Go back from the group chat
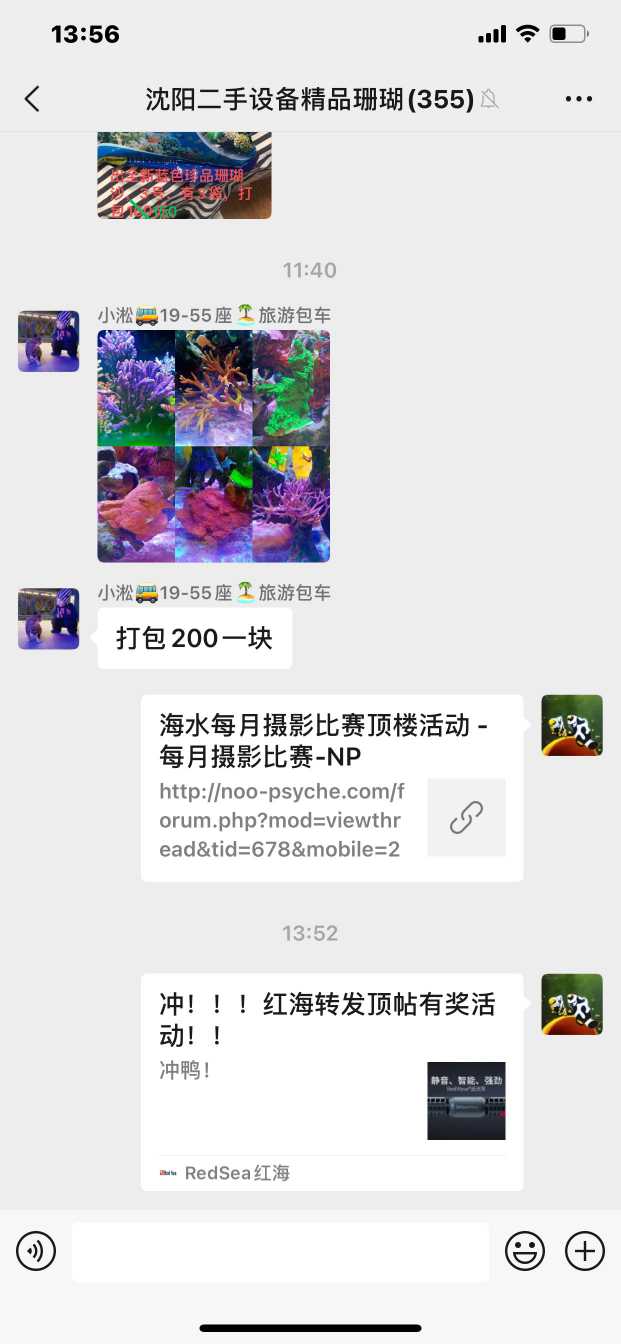The width and height of the screenshot is (621, 1344). tap(32, 98)
